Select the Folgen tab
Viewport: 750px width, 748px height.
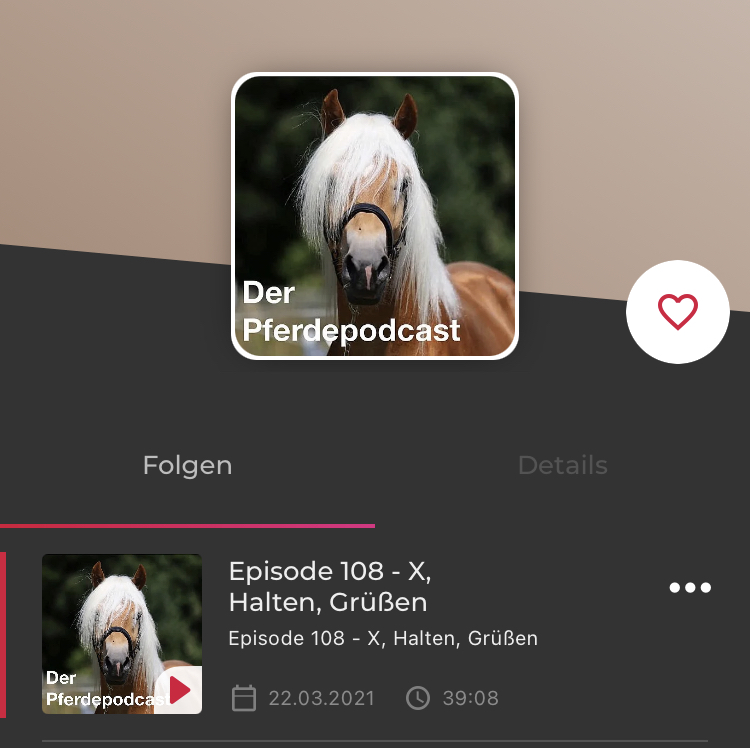click(x=187, y=465)
